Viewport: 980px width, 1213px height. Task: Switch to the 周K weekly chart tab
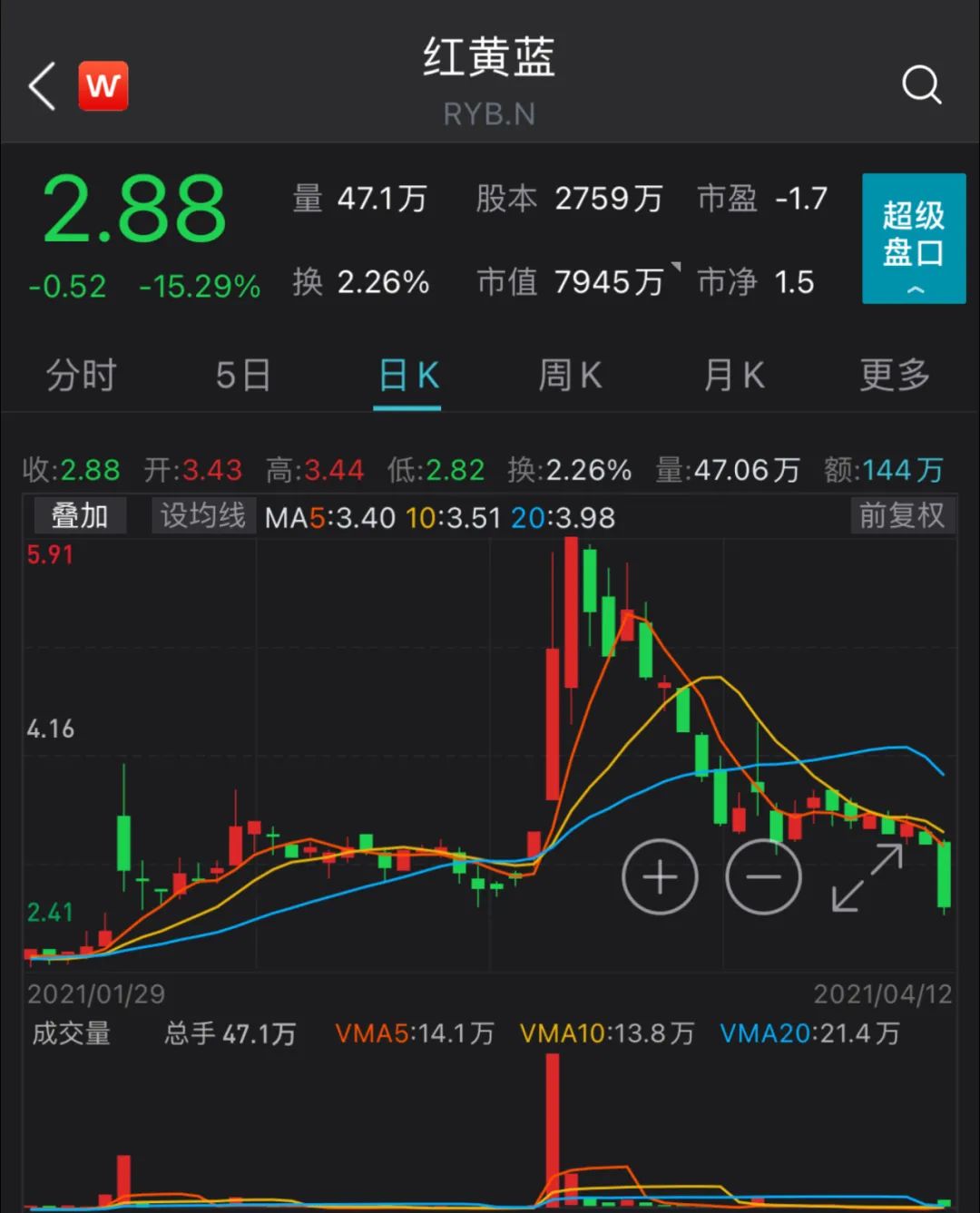tap(569, 375)
